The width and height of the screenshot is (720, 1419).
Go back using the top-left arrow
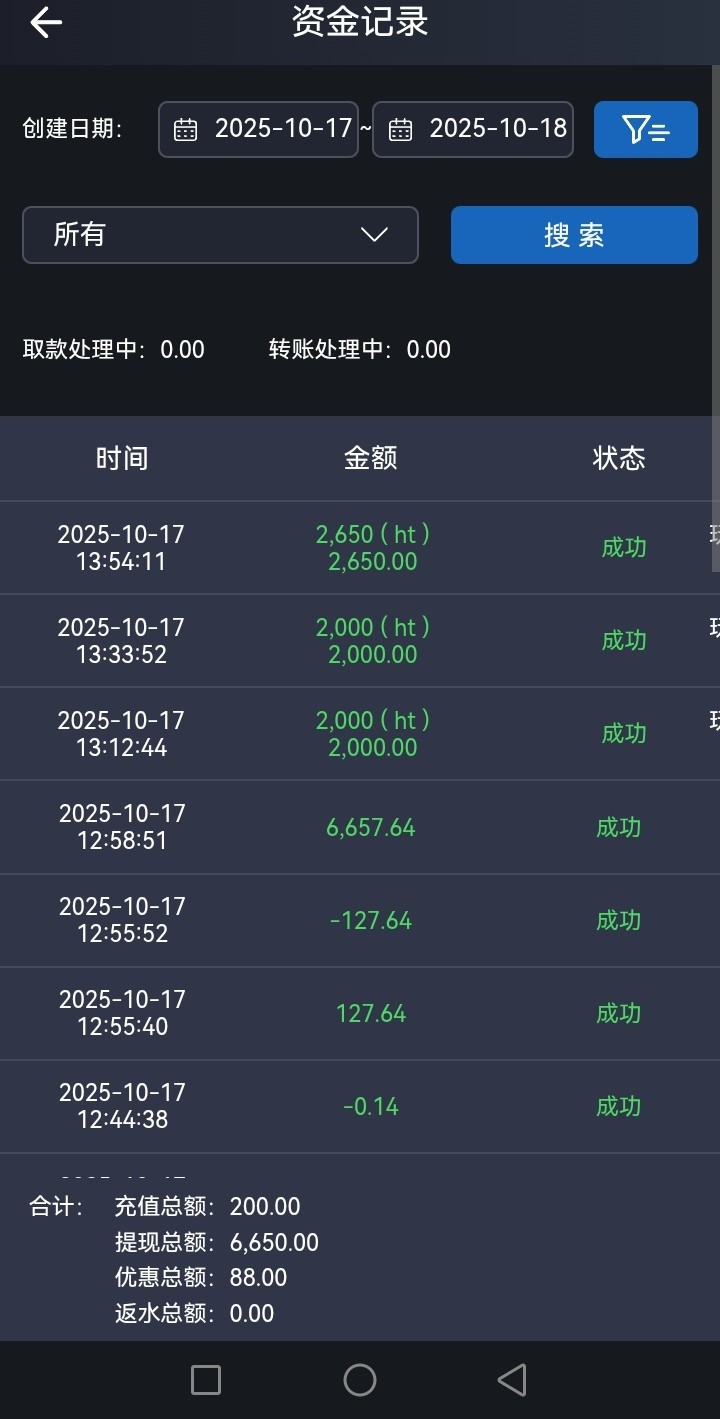46,23
